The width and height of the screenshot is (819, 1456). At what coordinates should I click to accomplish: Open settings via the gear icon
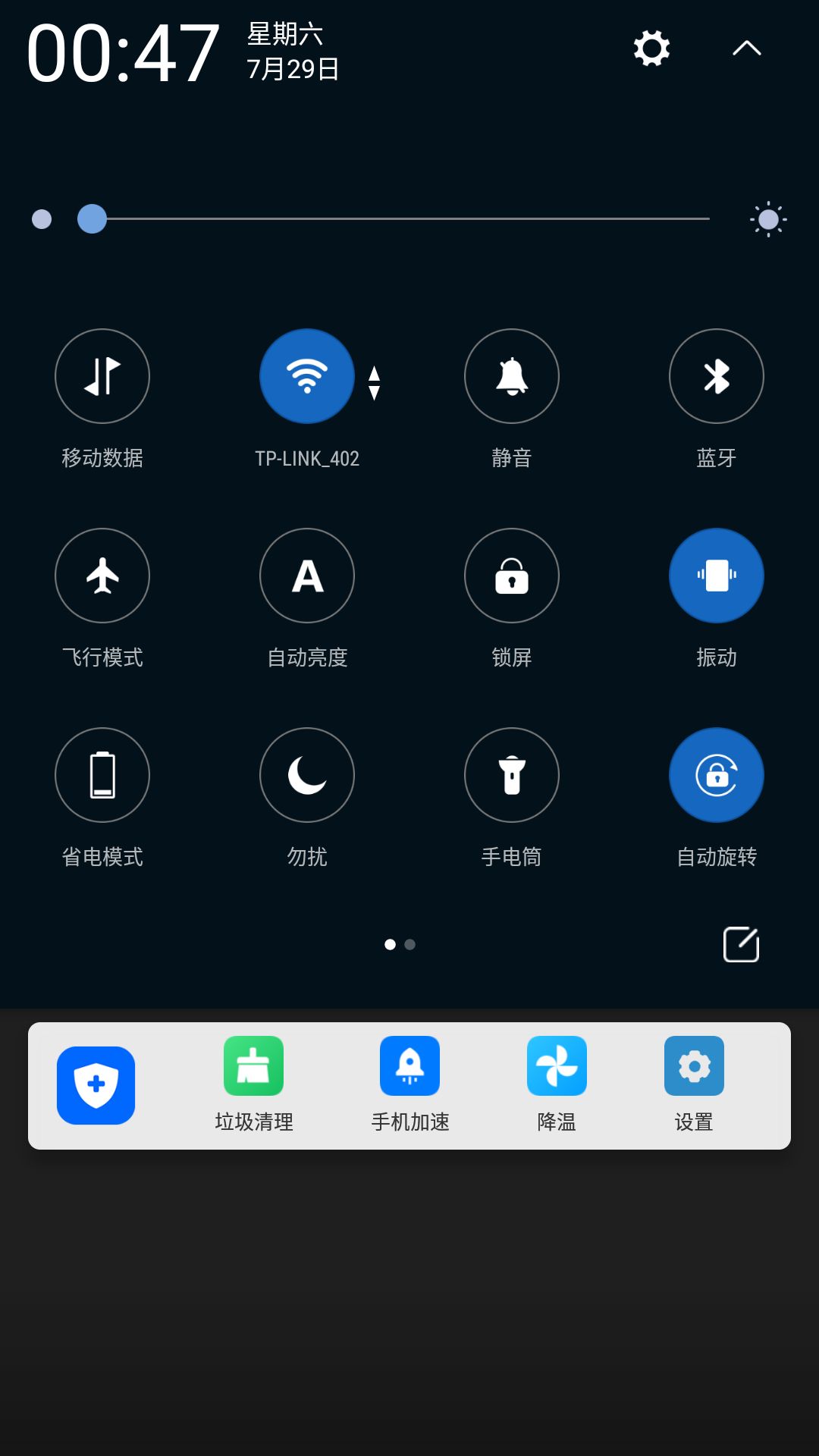coord(651,49)
